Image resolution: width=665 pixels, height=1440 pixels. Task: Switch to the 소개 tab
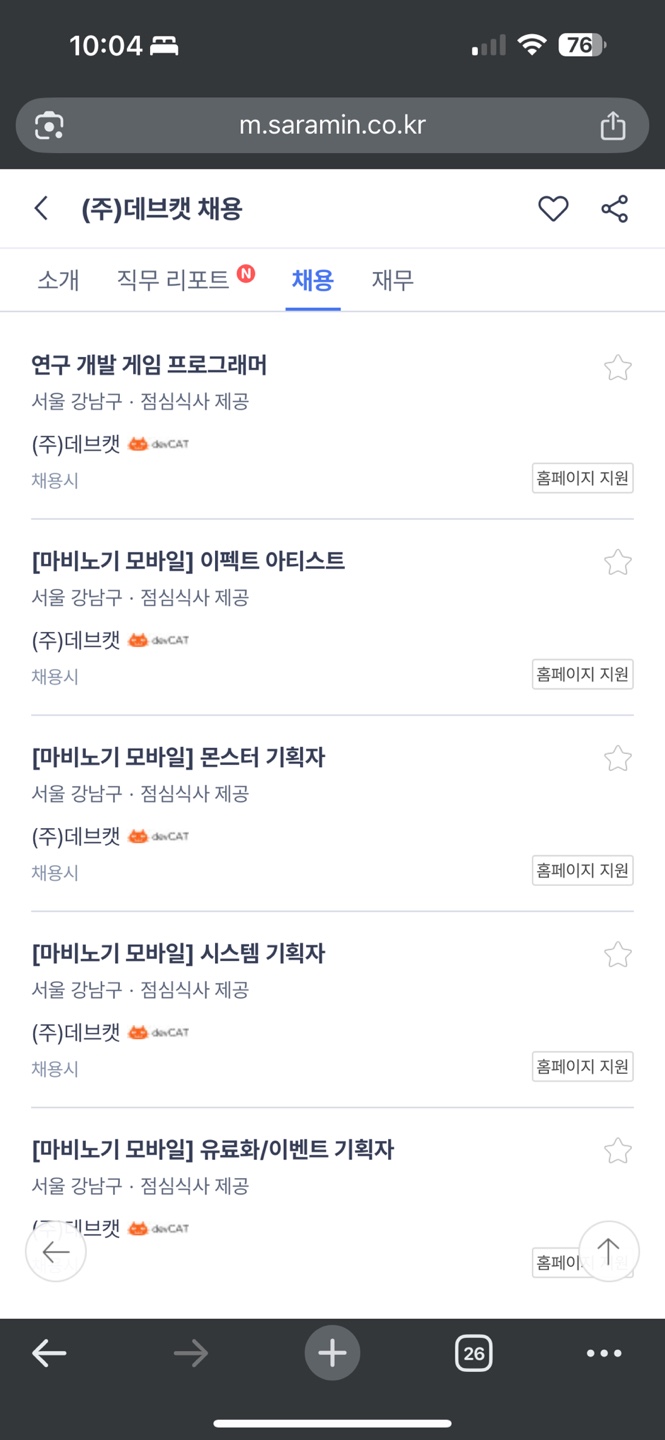pyautogui.click(x=58, y=280)
